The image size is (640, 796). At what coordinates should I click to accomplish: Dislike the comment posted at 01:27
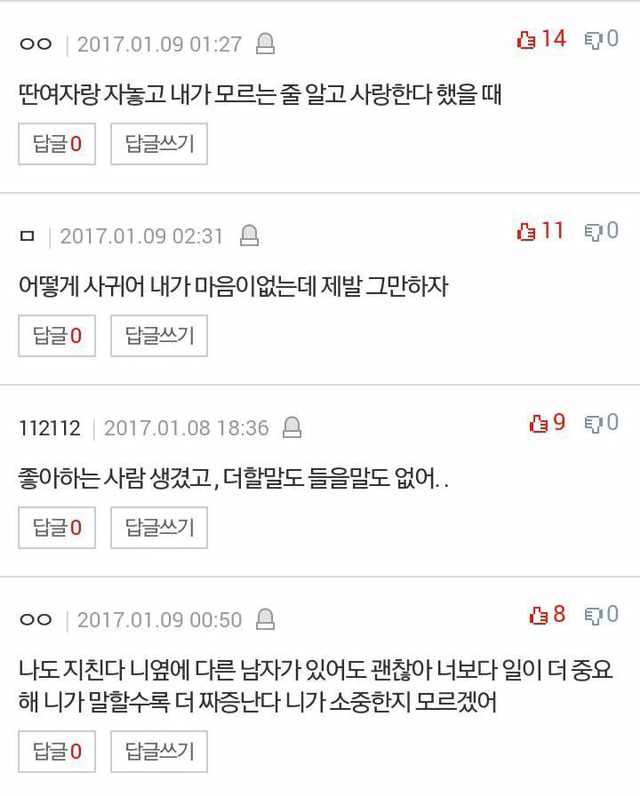coord(601,40)
